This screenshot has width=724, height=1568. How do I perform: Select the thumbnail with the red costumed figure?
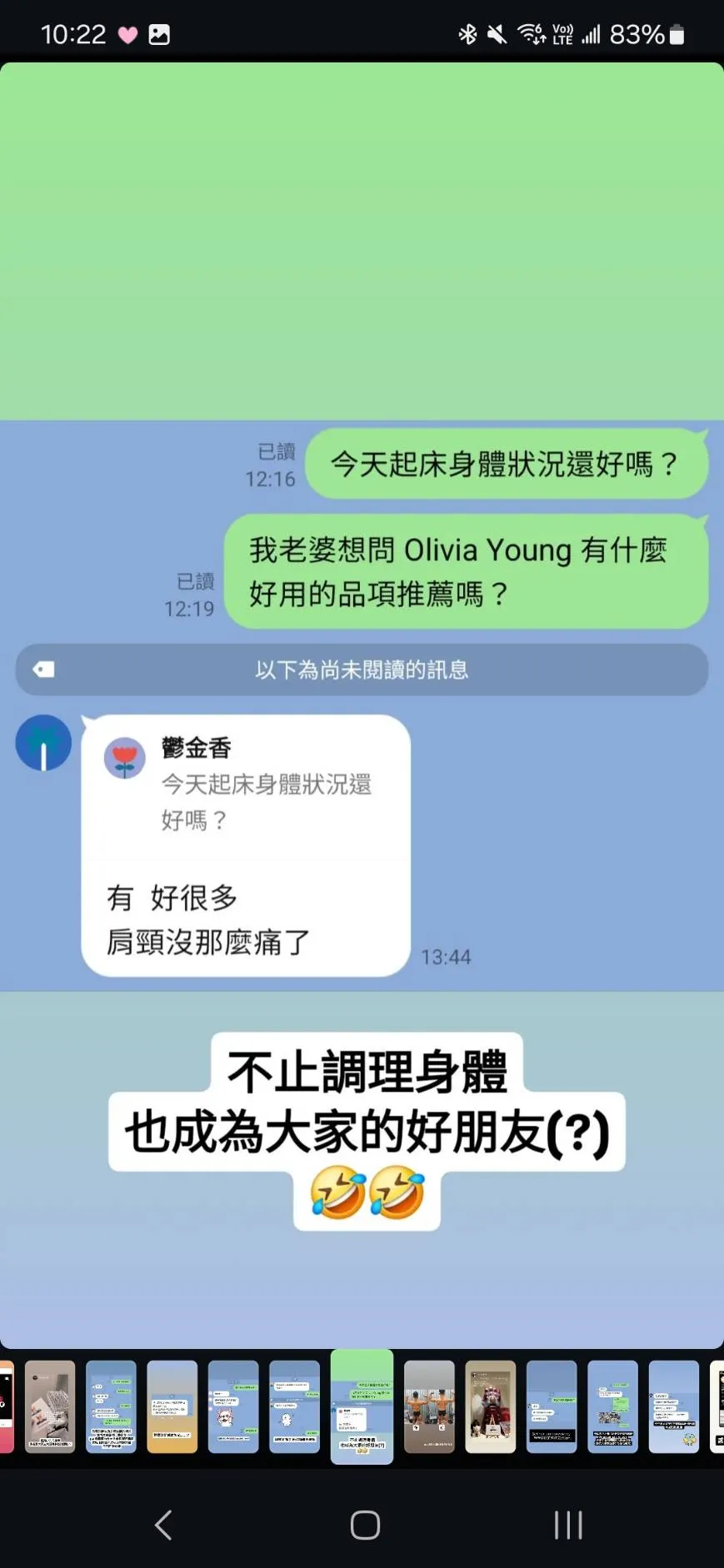[x=491, y=1406]
